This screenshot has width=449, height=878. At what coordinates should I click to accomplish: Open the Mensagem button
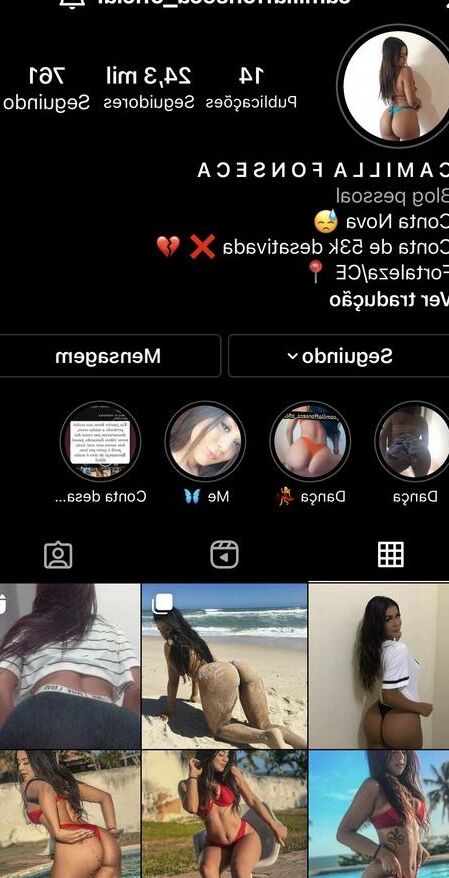tap(109, 356)
